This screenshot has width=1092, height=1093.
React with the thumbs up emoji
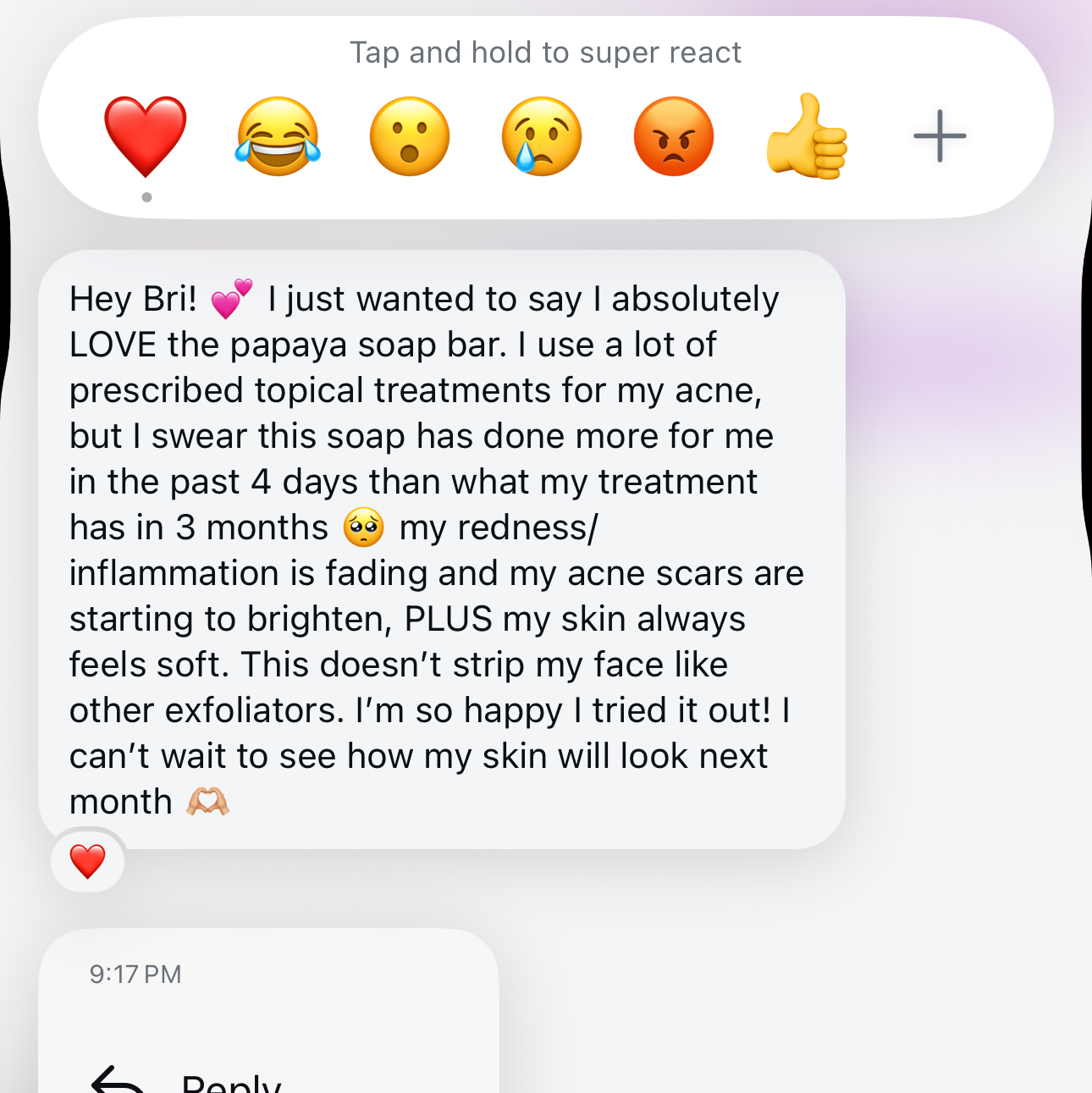click(x=807, y=136)
